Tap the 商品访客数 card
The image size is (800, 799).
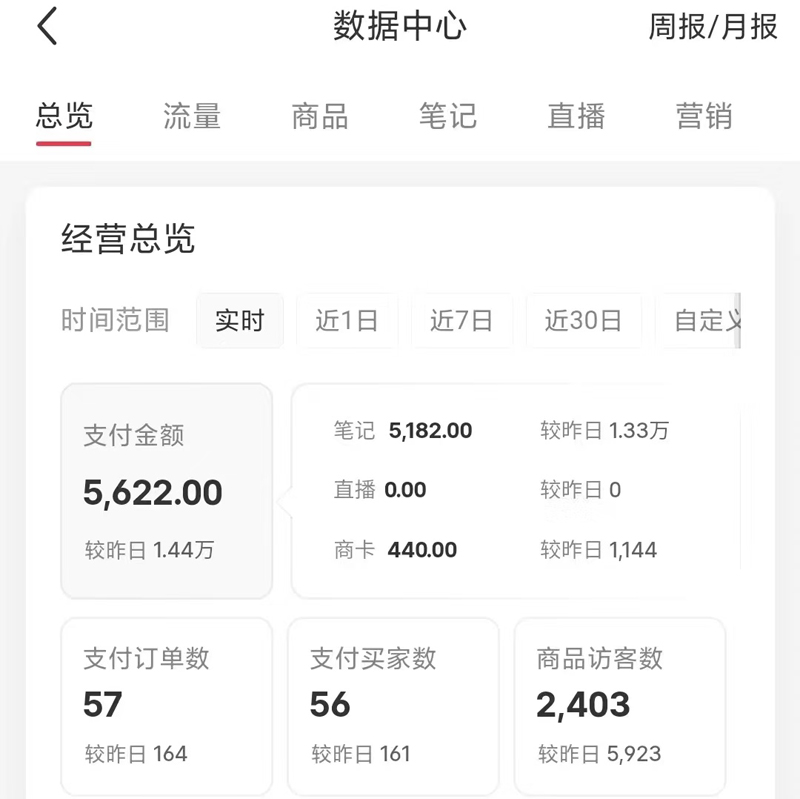620,706
